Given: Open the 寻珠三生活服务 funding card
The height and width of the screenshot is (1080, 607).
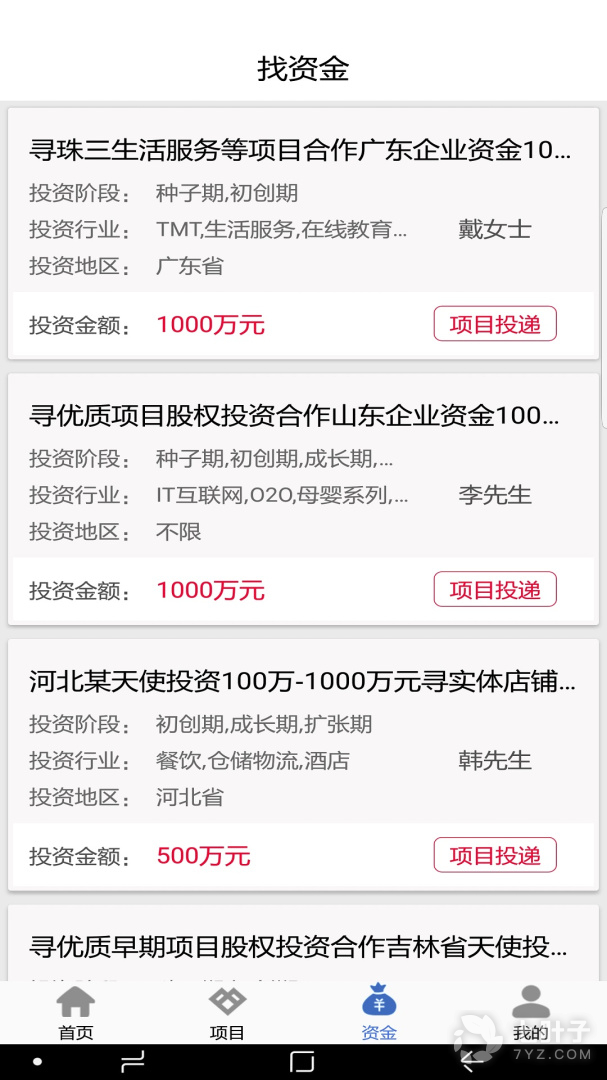Looking at the screenshot, I should pyautogui.click(x=300, y=151).
